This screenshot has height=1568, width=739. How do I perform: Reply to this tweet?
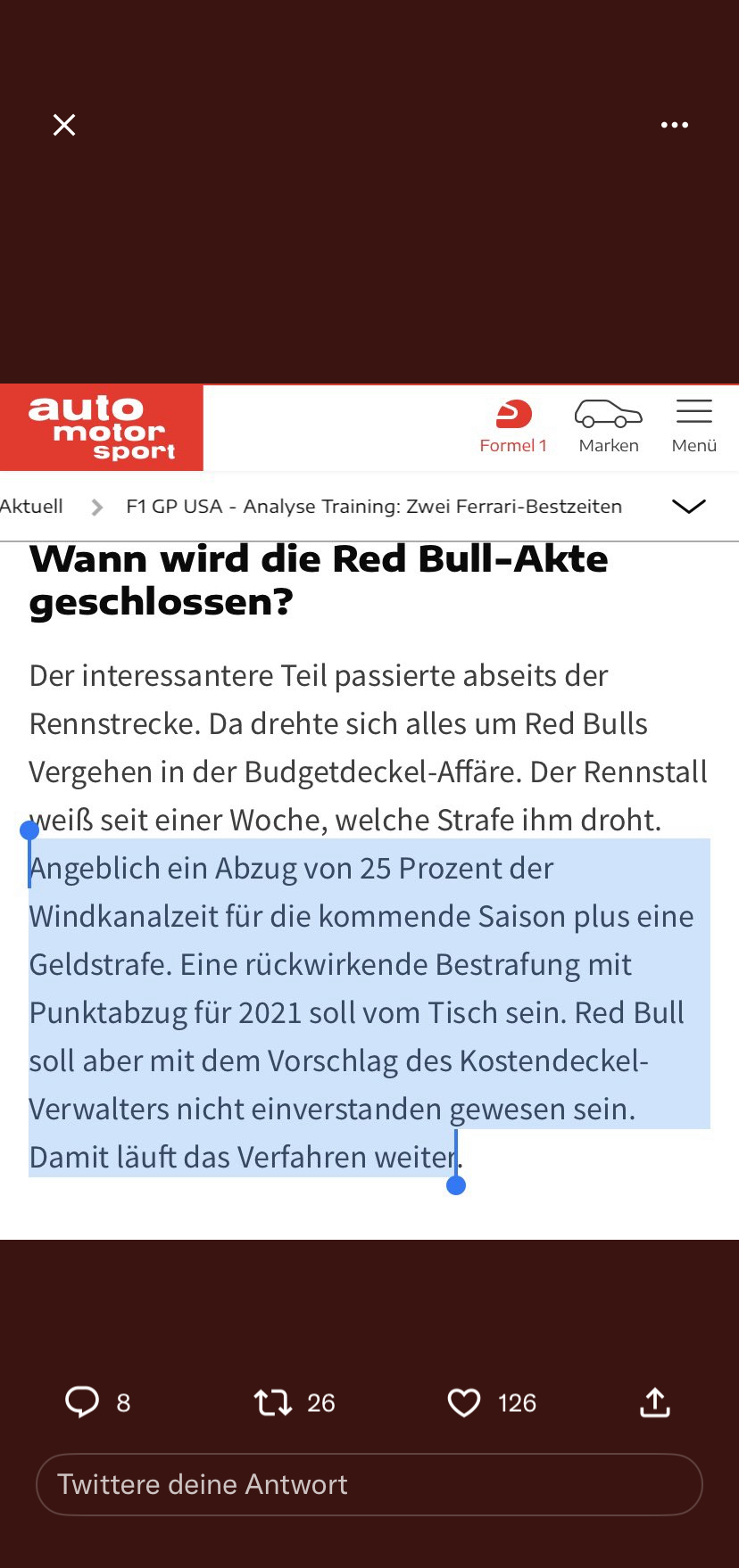pos(82,1402)
